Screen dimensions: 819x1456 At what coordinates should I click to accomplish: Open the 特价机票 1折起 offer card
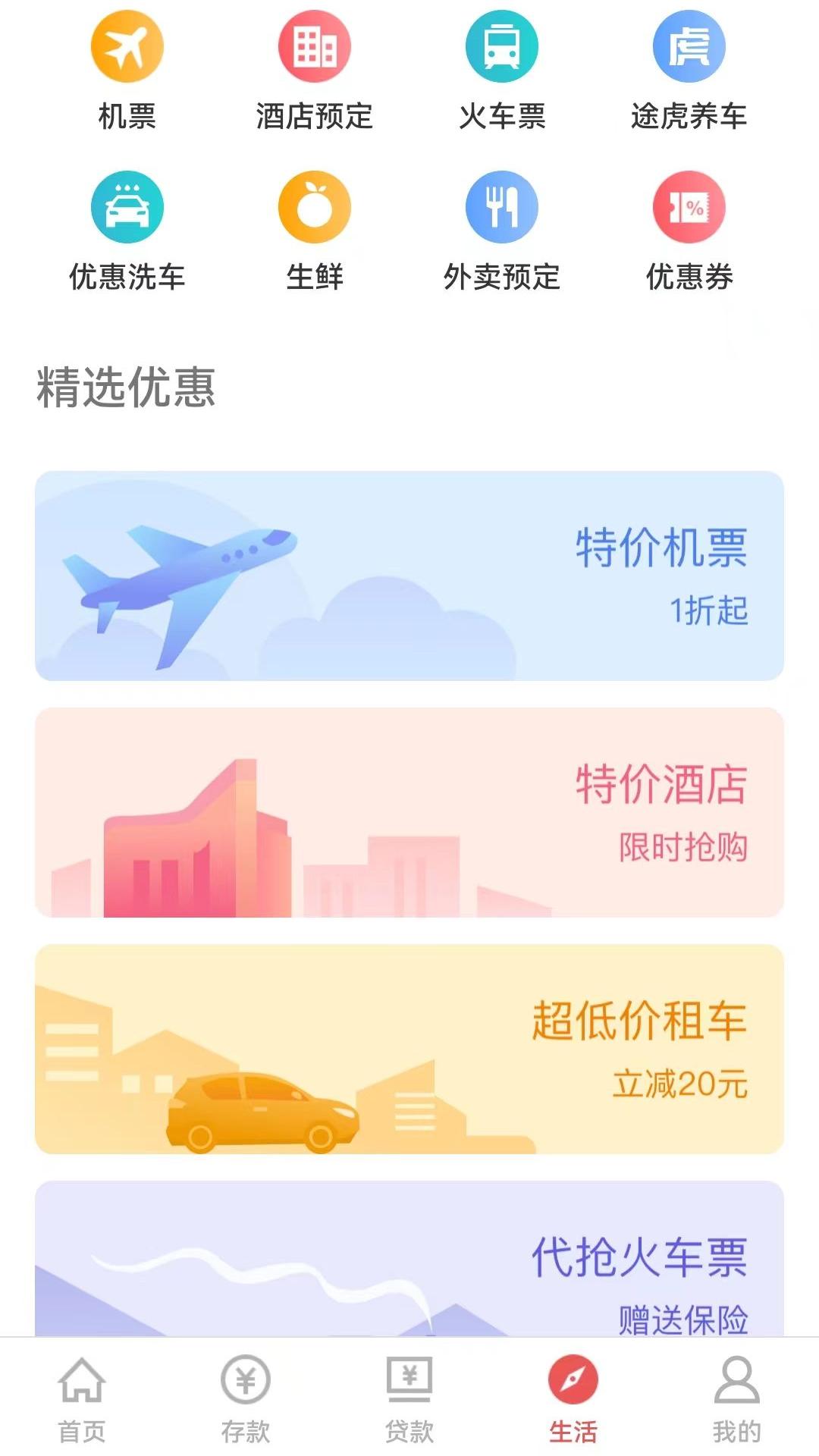click(409, 576)
